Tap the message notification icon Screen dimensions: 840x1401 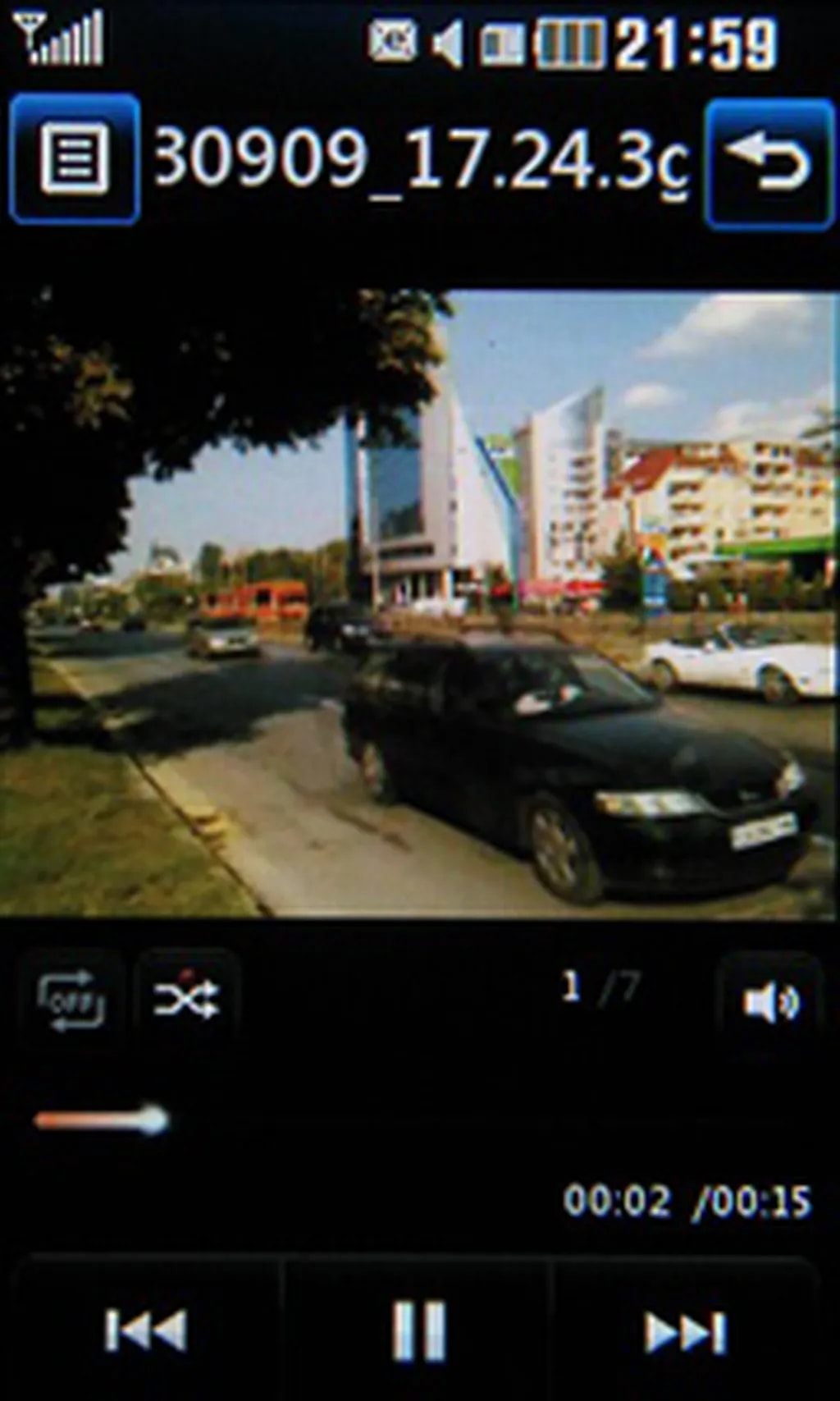(x=392, y=39)
